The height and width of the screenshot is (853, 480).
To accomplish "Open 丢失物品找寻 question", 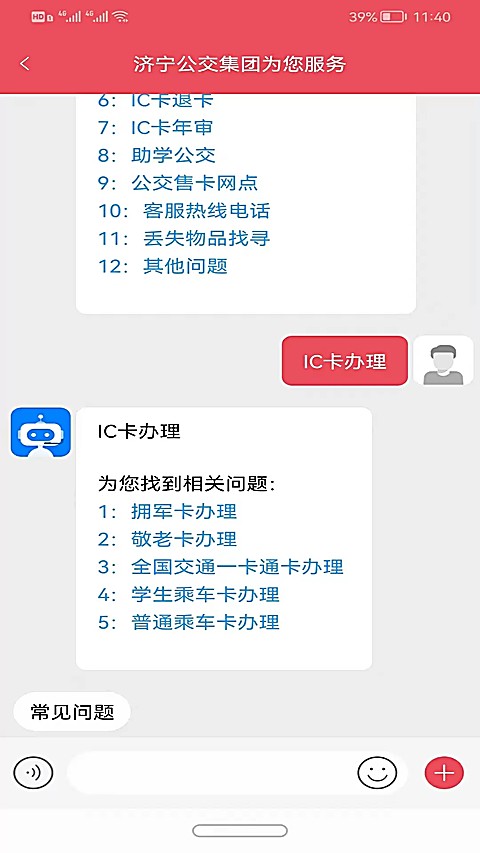I will (x=206, y=238).
